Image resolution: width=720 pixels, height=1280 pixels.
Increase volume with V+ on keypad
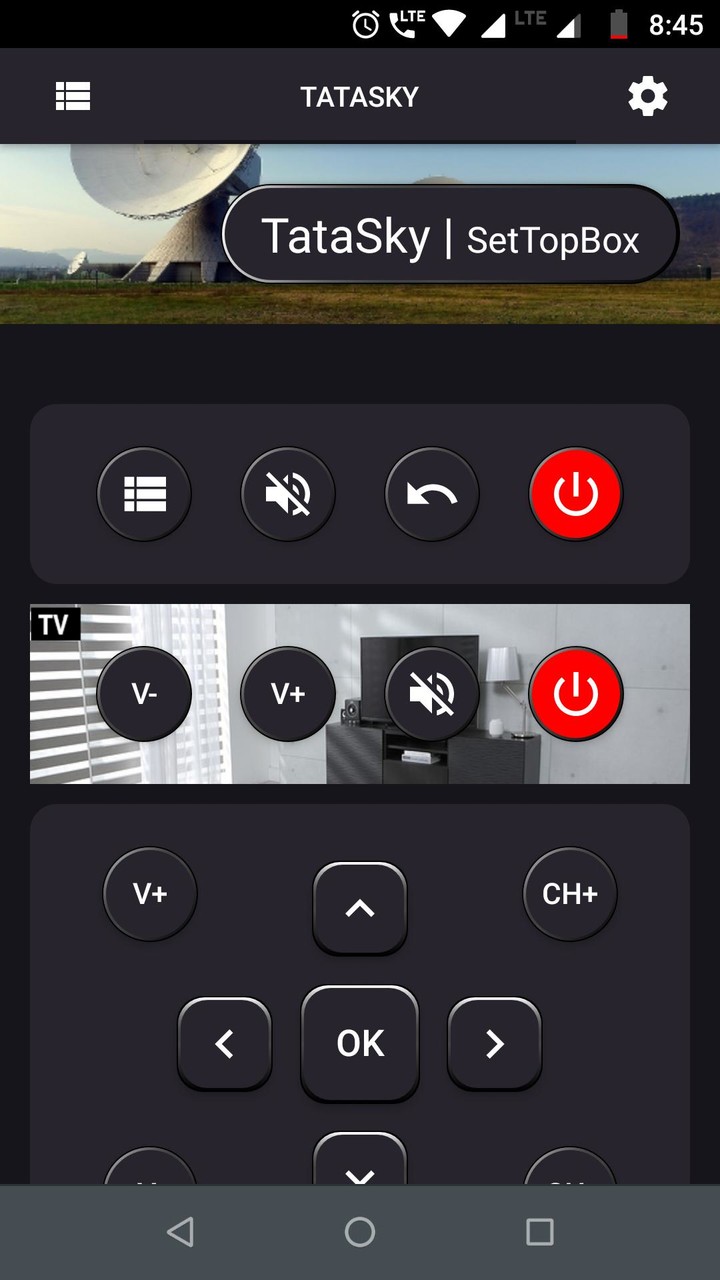(150, 894)
